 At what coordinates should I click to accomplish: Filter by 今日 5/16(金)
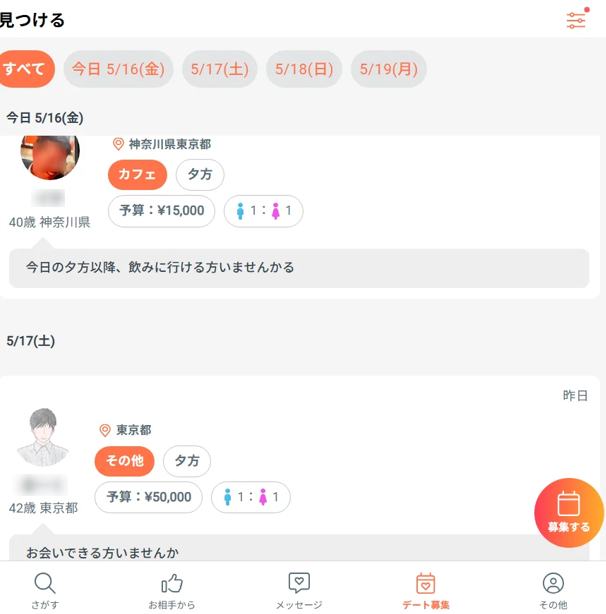[x=118, y=69]
